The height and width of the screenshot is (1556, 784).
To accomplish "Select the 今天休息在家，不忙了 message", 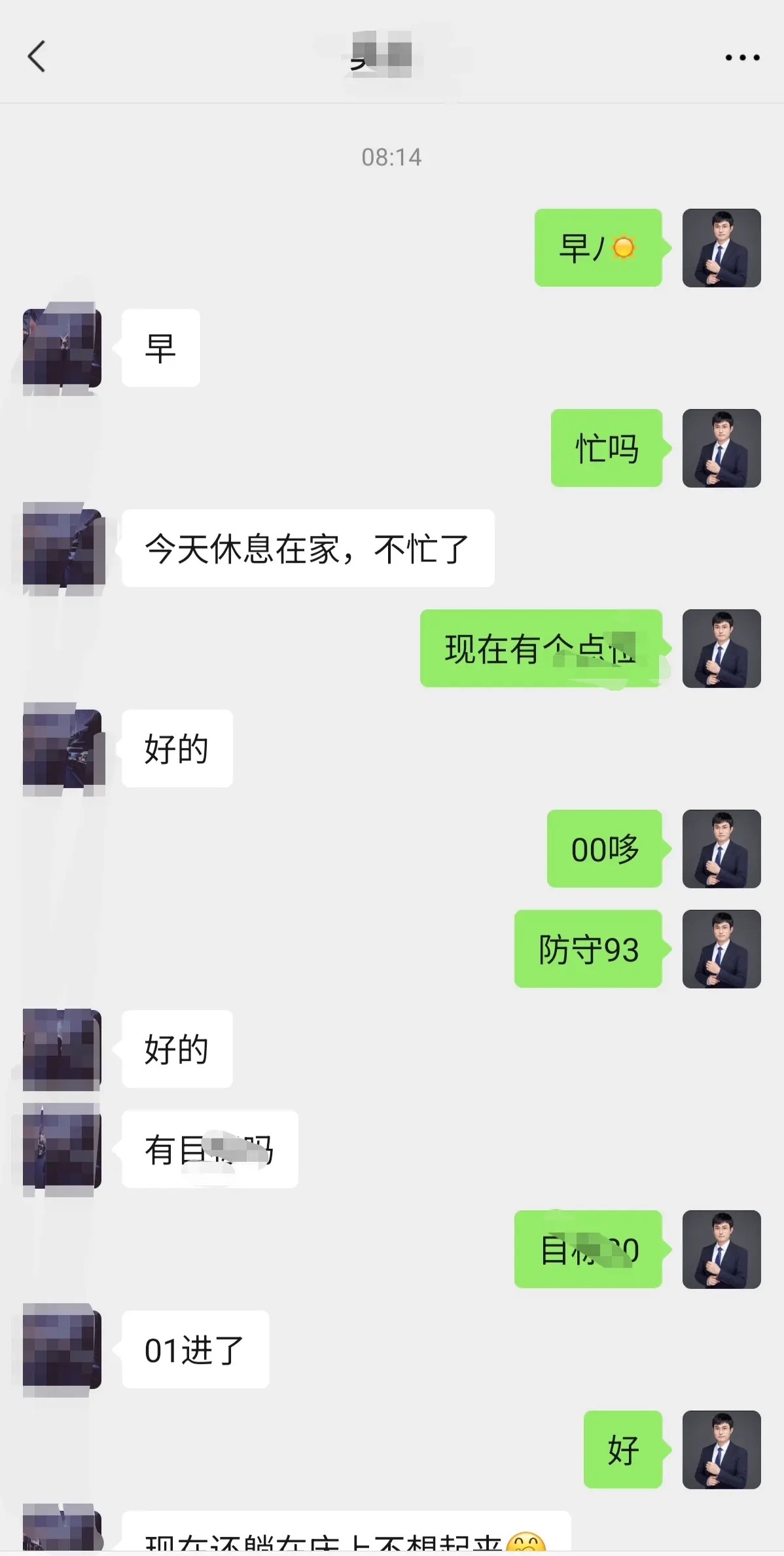I will (306, 550).
